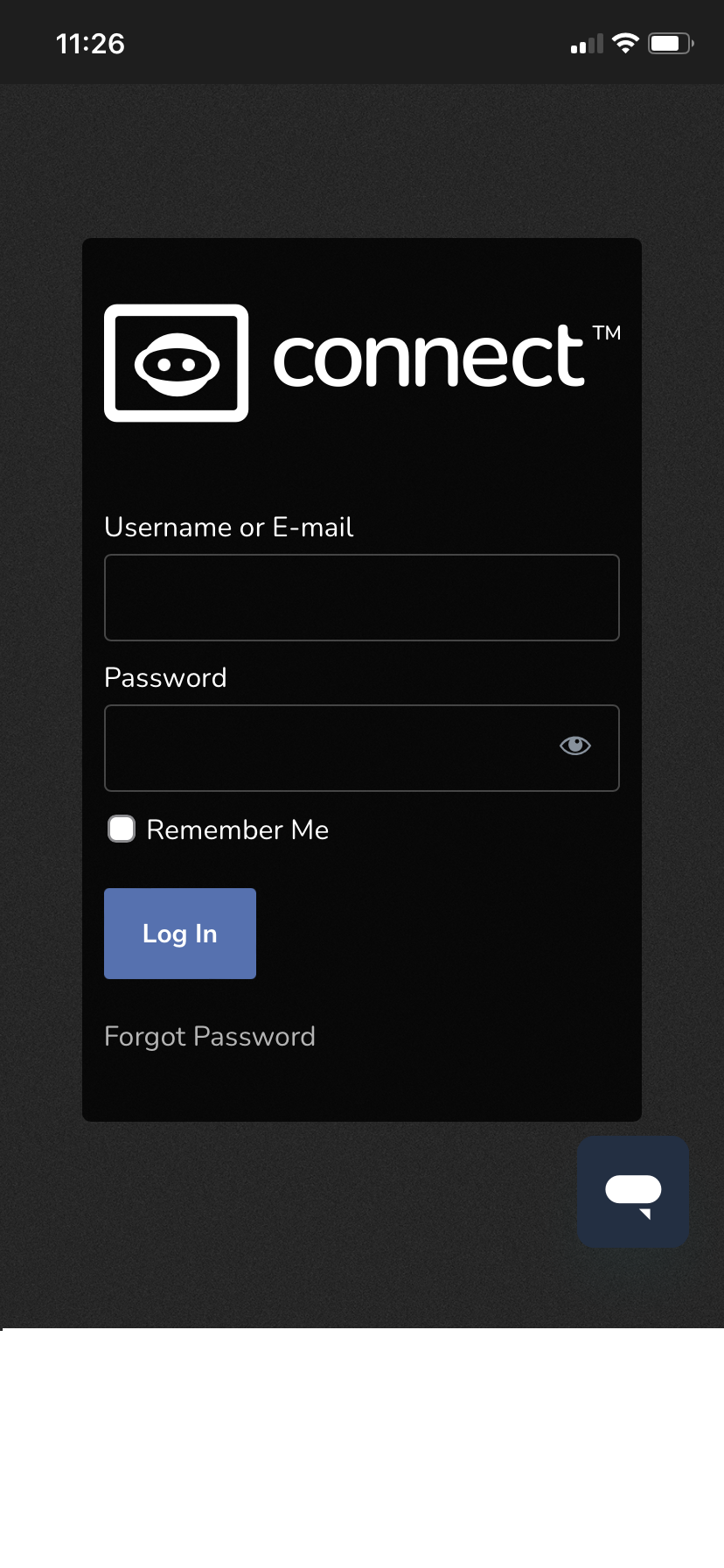The height and width of the screenshot is (1568, 724).
Task: Tap the Log In button
Action: 180,934
